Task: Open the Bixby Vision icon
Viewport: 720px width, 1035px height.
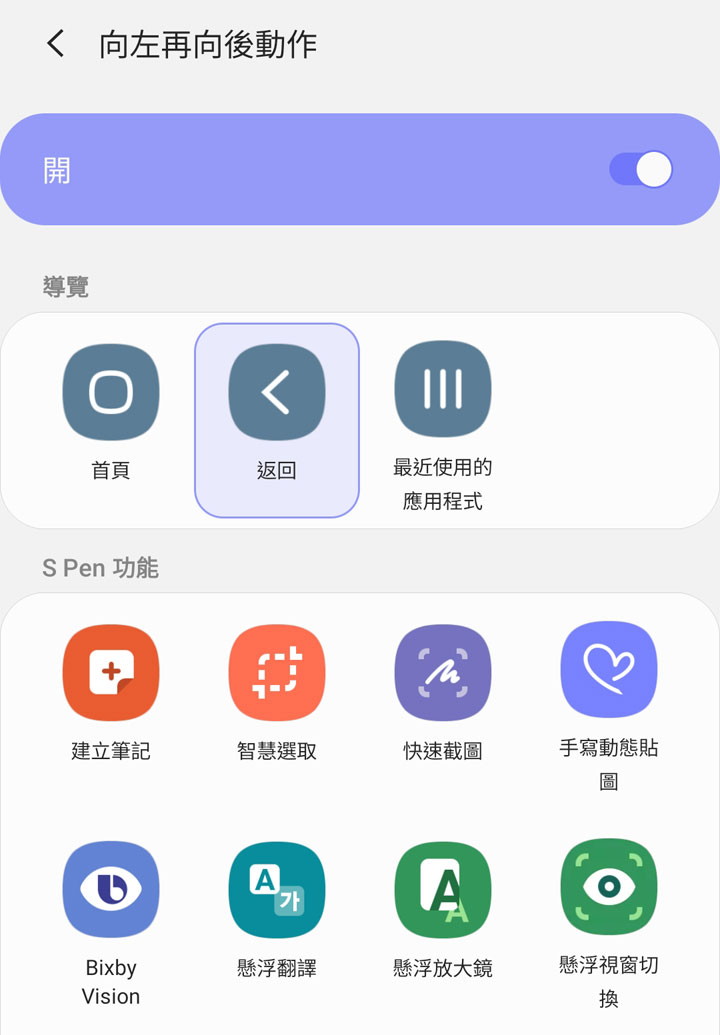Action: [x=111, y=888]
